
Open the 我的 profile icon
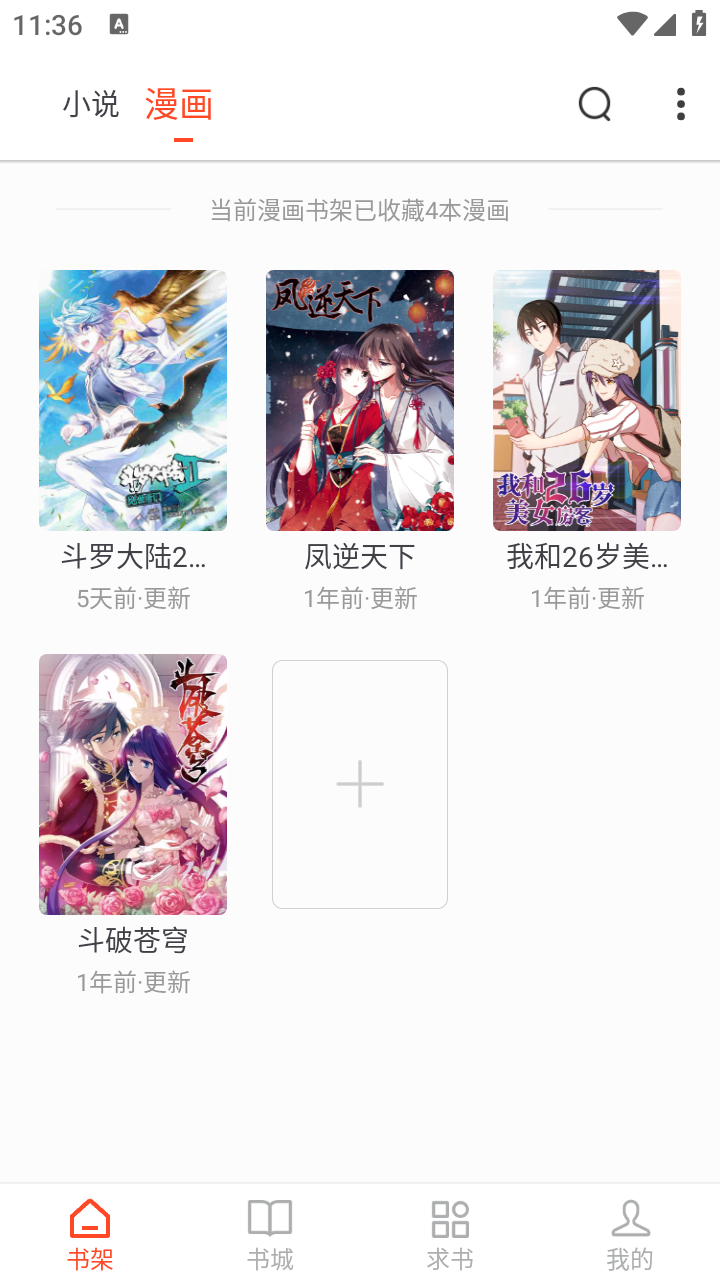coord(630,1230)
